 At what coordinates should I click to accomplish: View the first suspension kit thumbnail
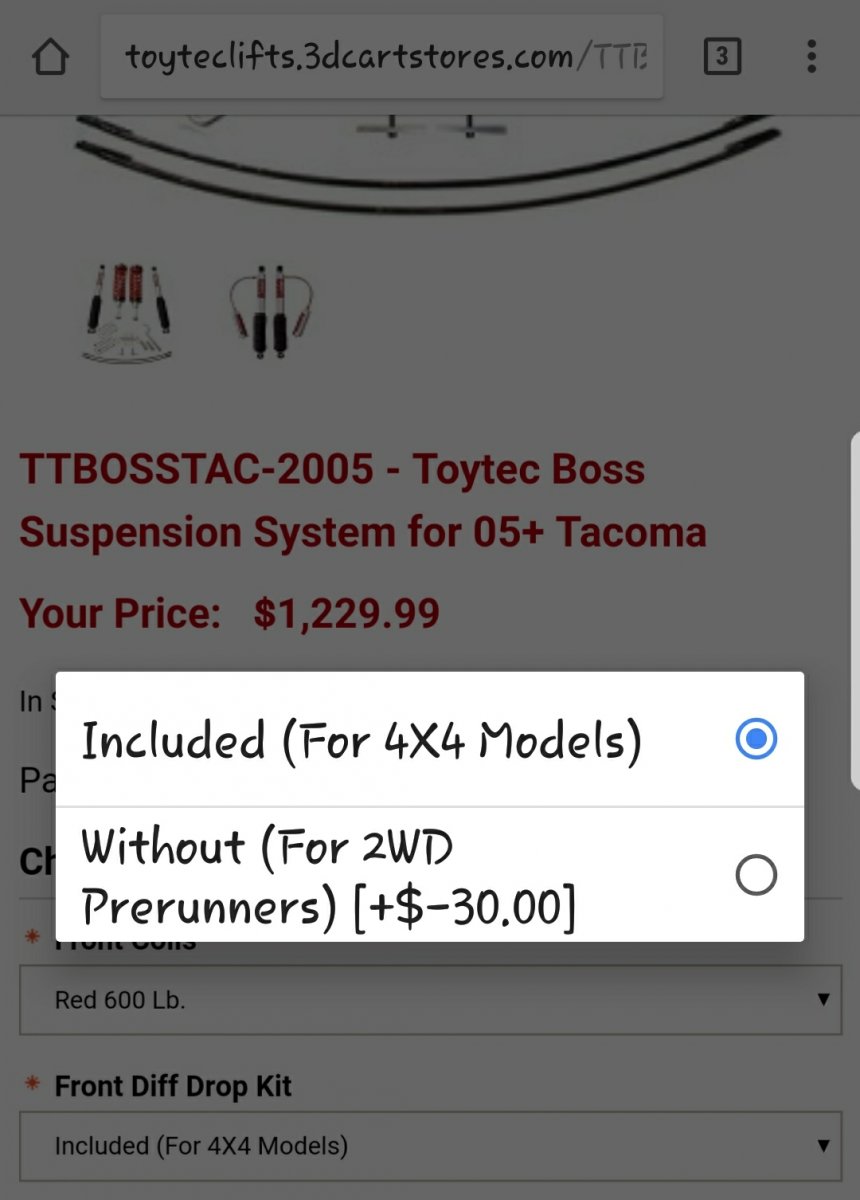127,311
